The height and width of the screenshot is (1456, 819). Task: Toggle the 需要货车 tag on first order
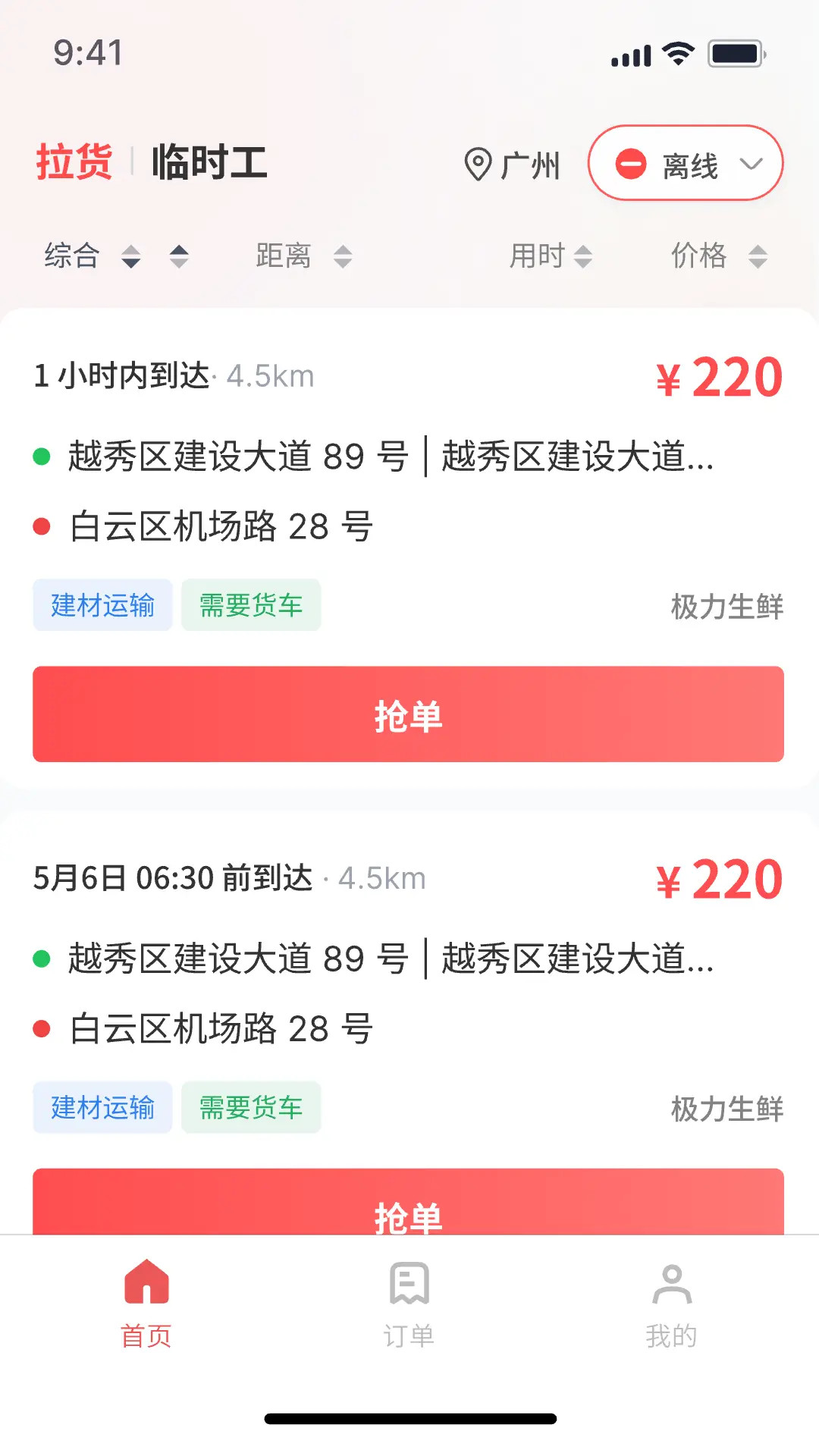point(251,604)
